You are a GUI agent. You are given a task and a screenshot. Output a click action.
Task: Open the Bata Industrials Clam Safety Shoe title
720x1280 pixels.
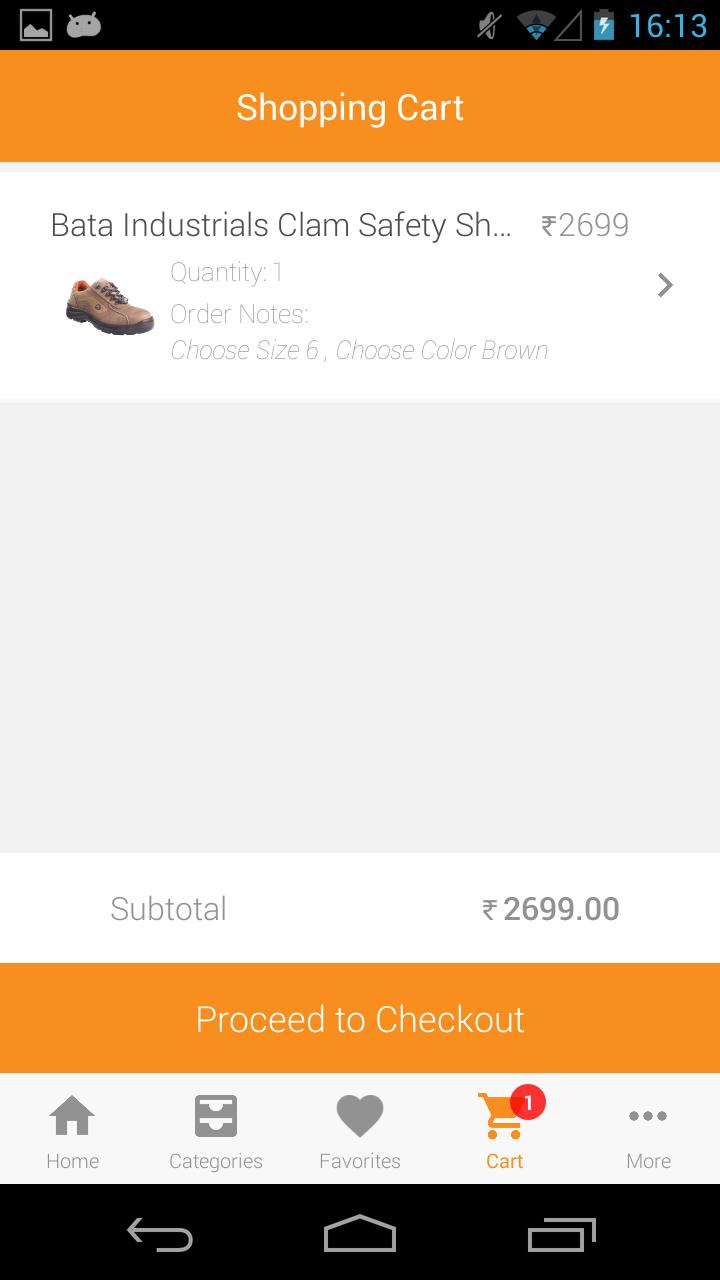tap(280, 224)
